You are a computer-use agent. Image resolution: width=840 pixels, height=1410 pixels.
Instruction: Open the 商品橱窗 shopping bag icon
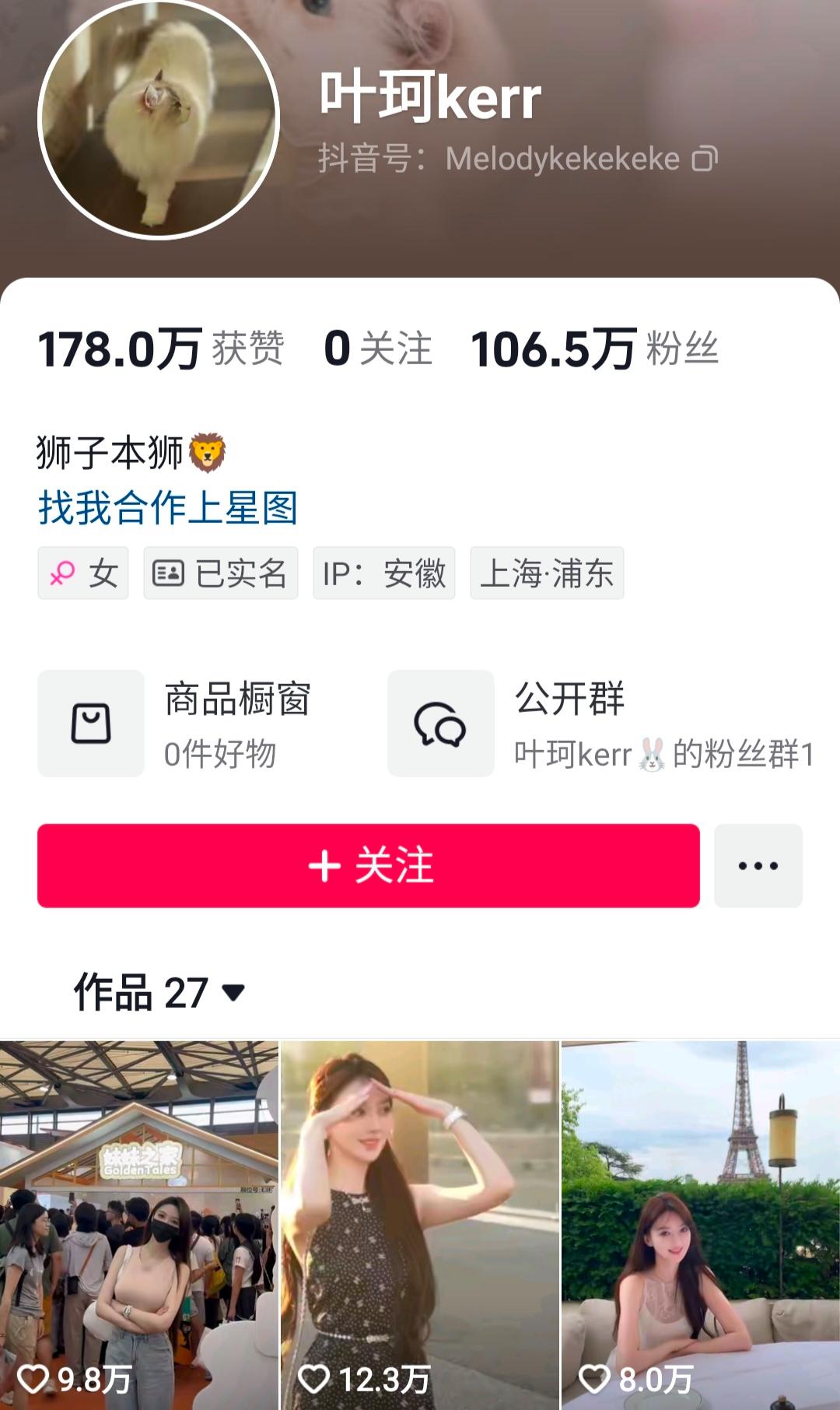[93, 723]
